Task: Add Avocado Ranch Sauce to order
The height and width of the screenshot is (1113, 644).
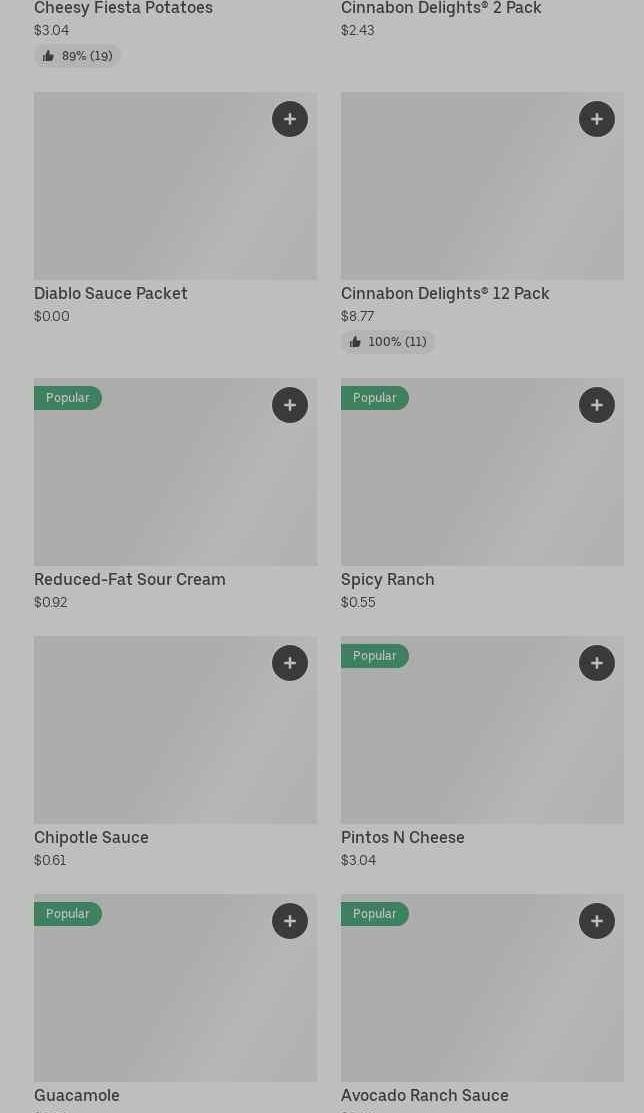Action: click(x=597, y=921)
